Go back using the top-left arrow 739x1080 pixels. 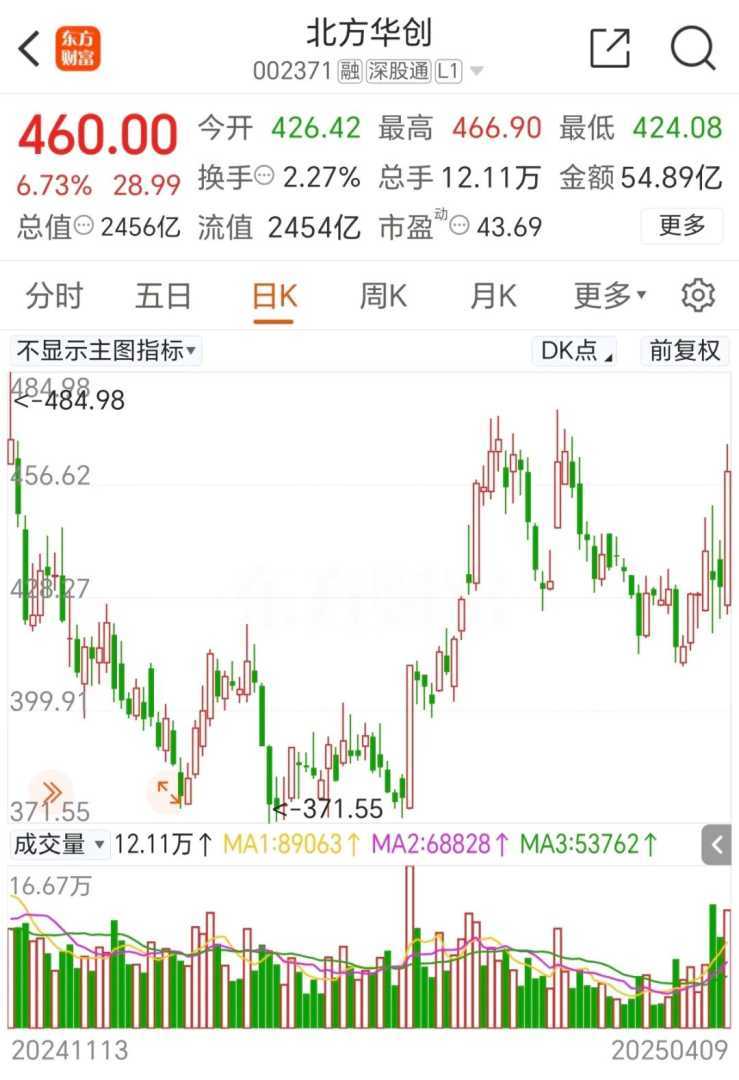click(x=30, y=48)
